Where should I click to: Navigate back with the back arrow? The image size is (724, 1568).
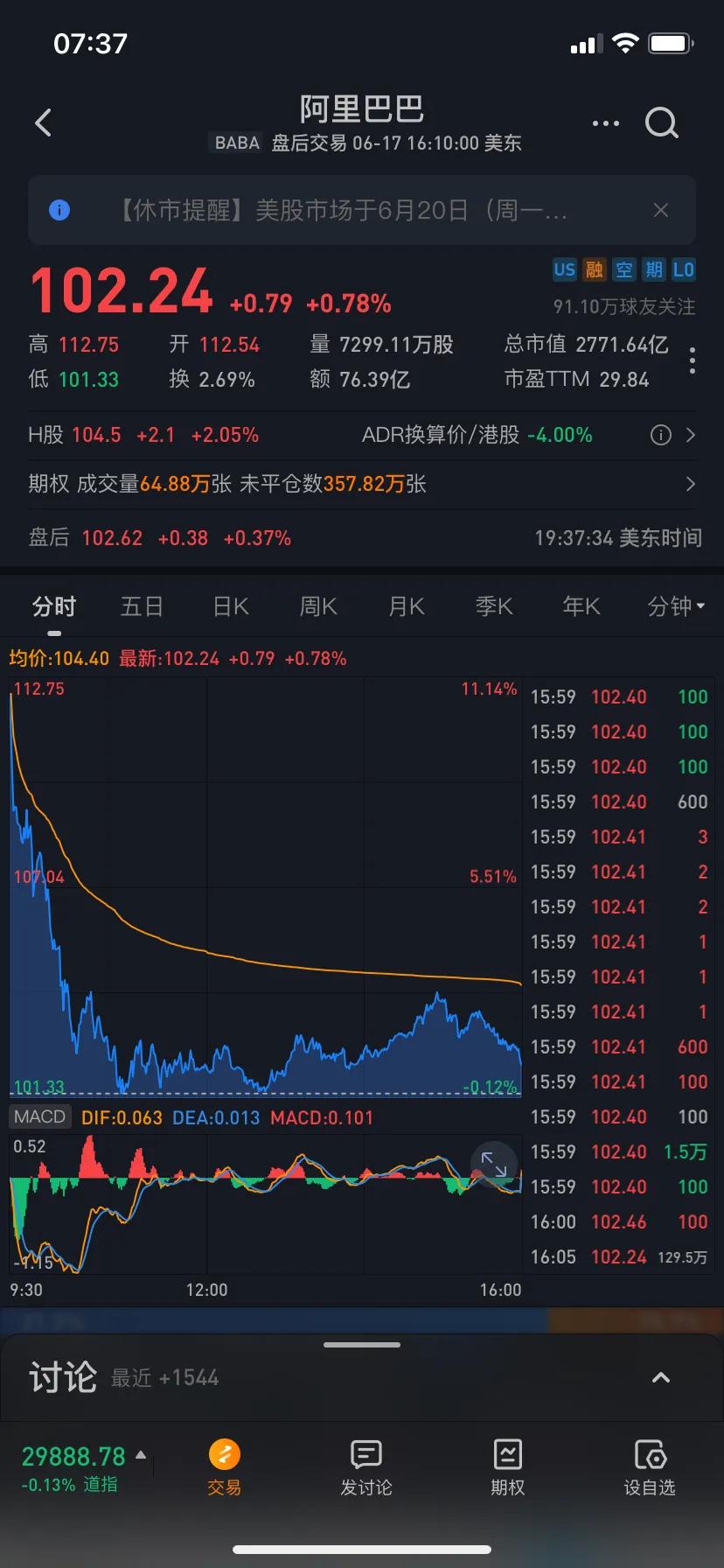(x=43, y=122)
